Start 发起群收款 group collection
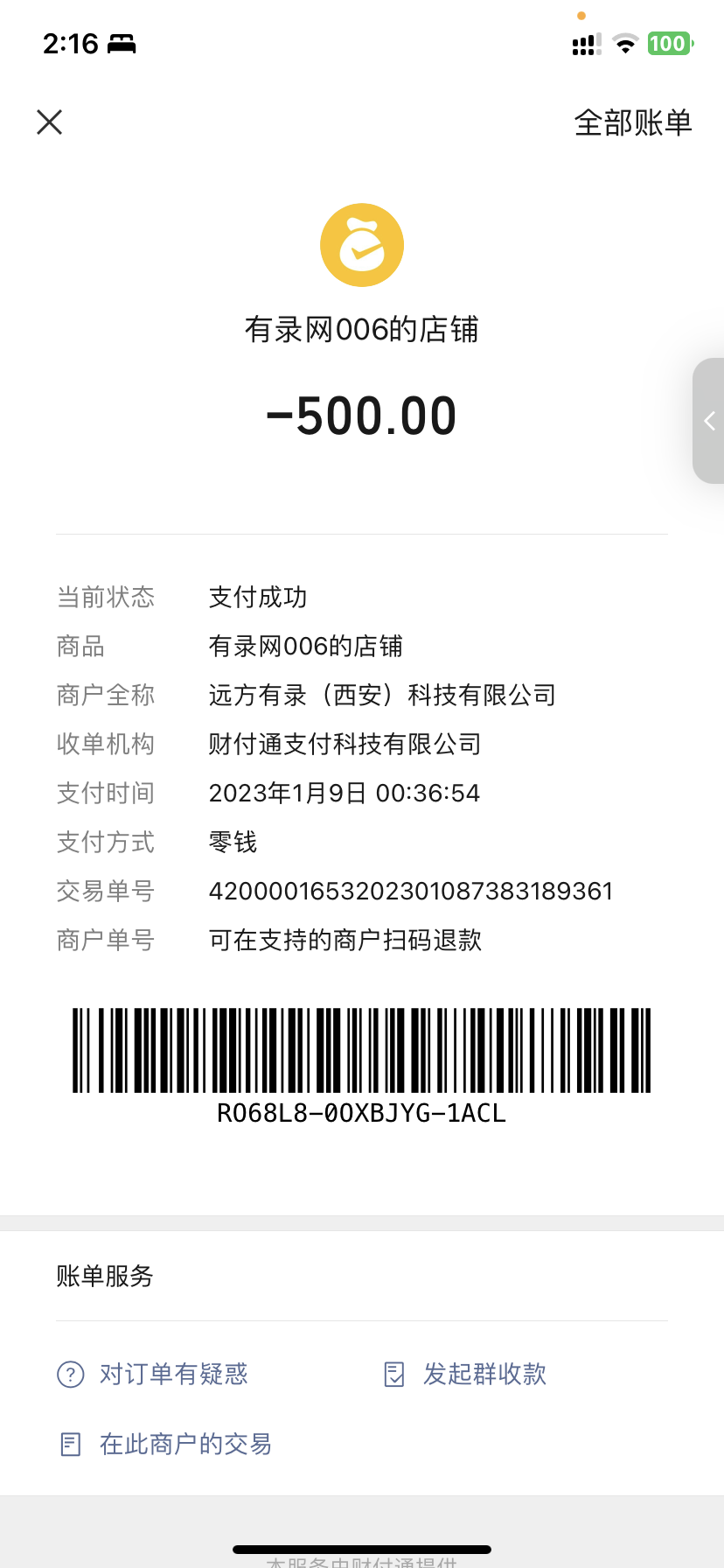 pos(466,1374)
